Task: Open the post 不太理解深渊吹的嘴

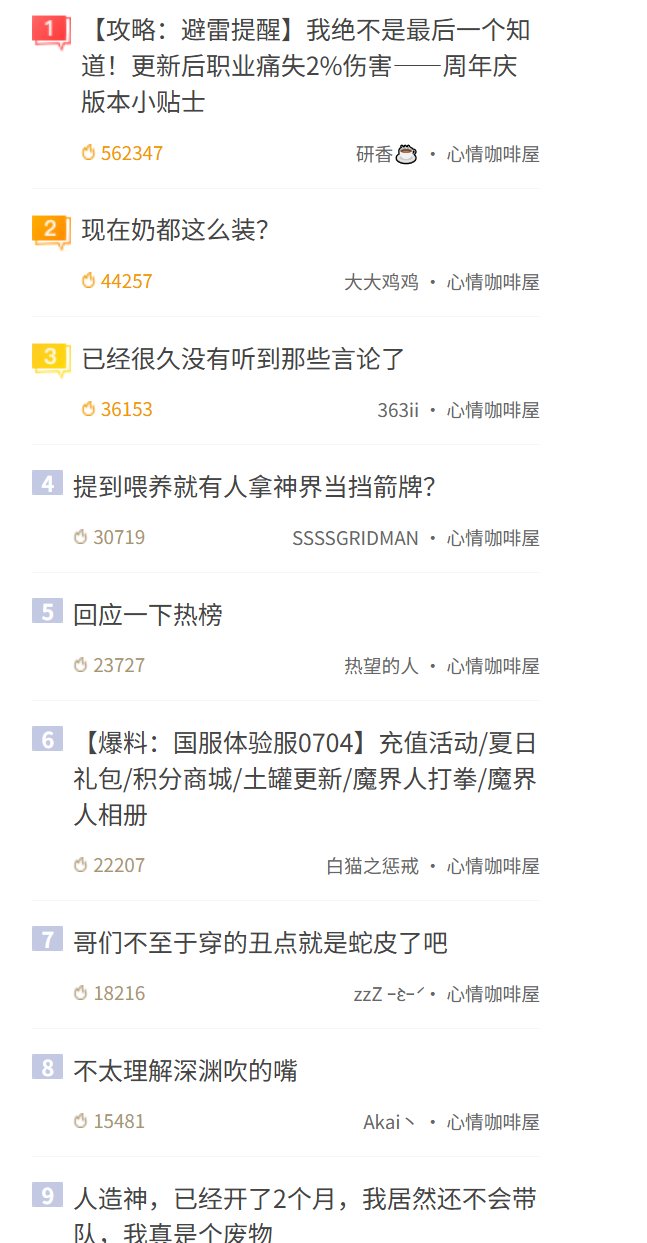Action: (185, 1070)
